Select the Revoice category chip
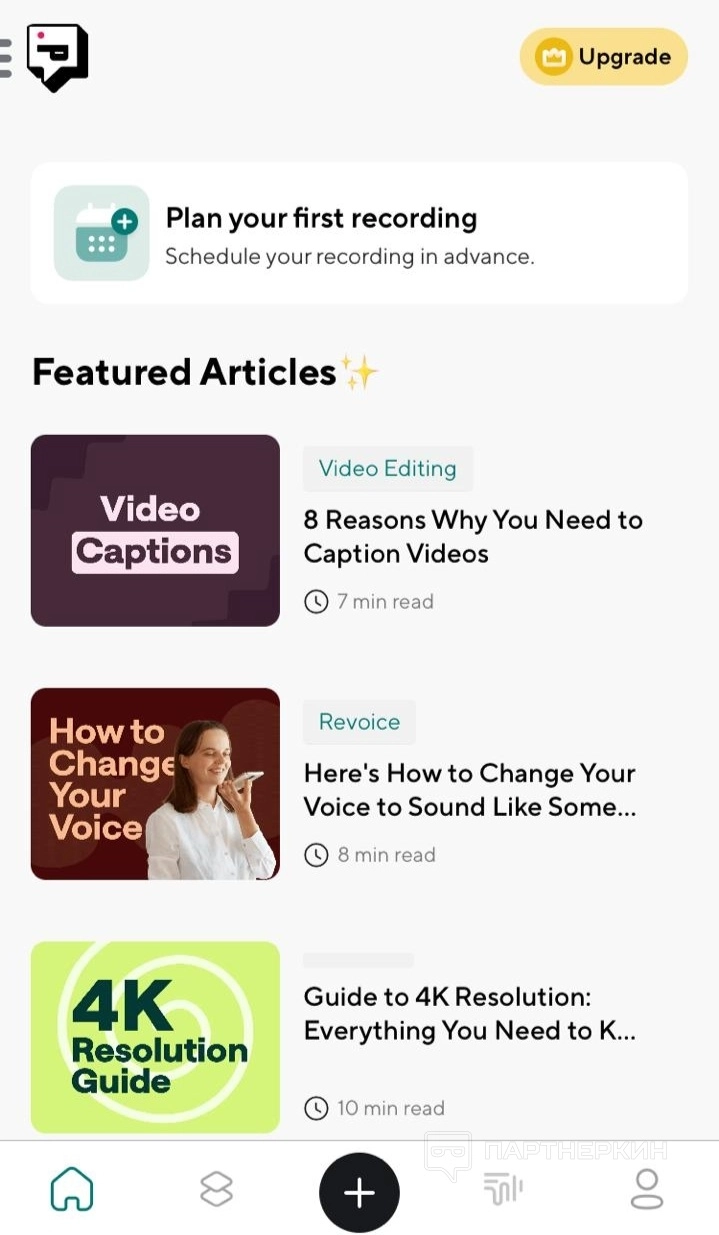 (x=359, y=722)
